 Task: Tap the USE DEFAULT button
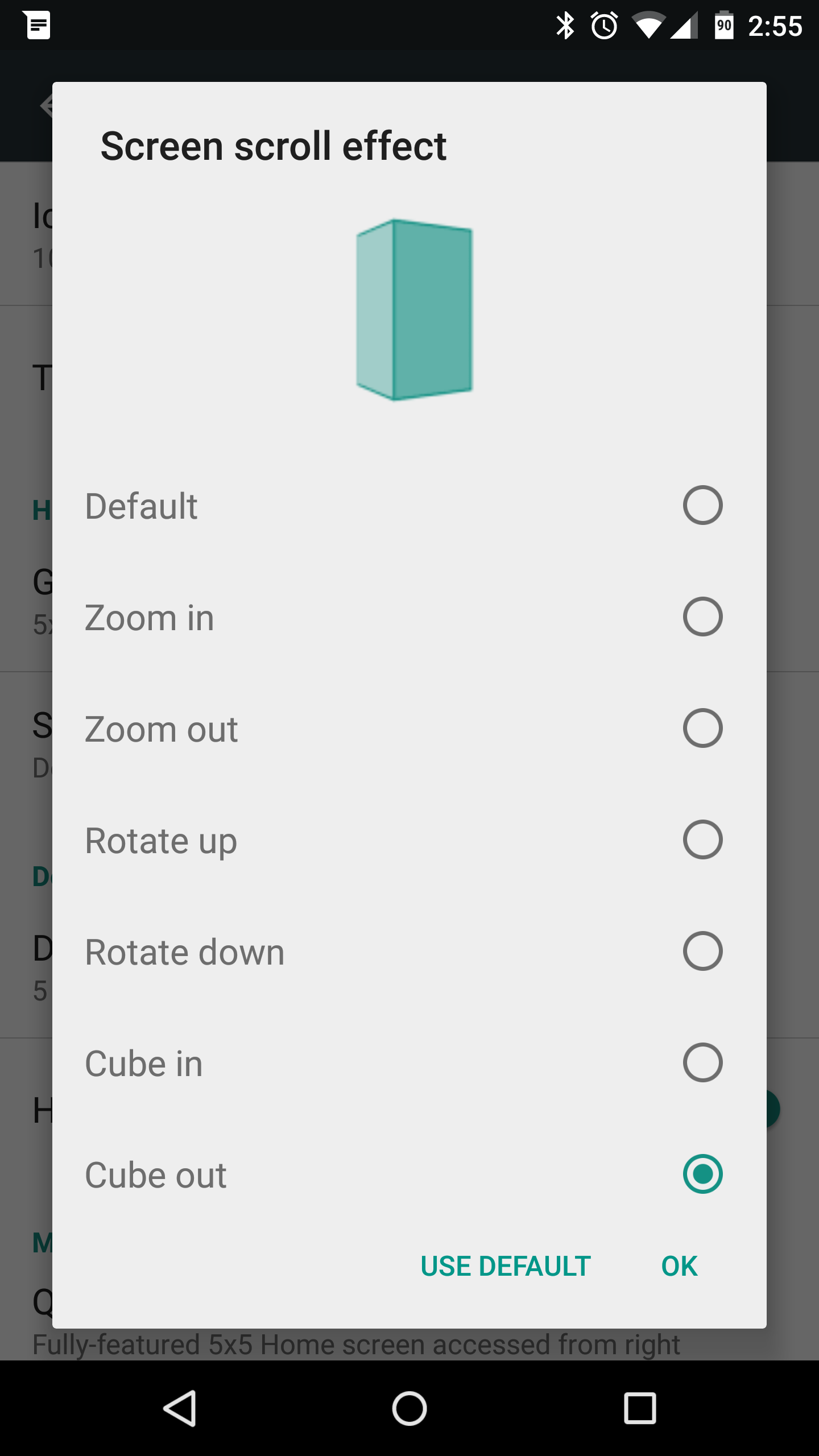[x=505, y=1266]
